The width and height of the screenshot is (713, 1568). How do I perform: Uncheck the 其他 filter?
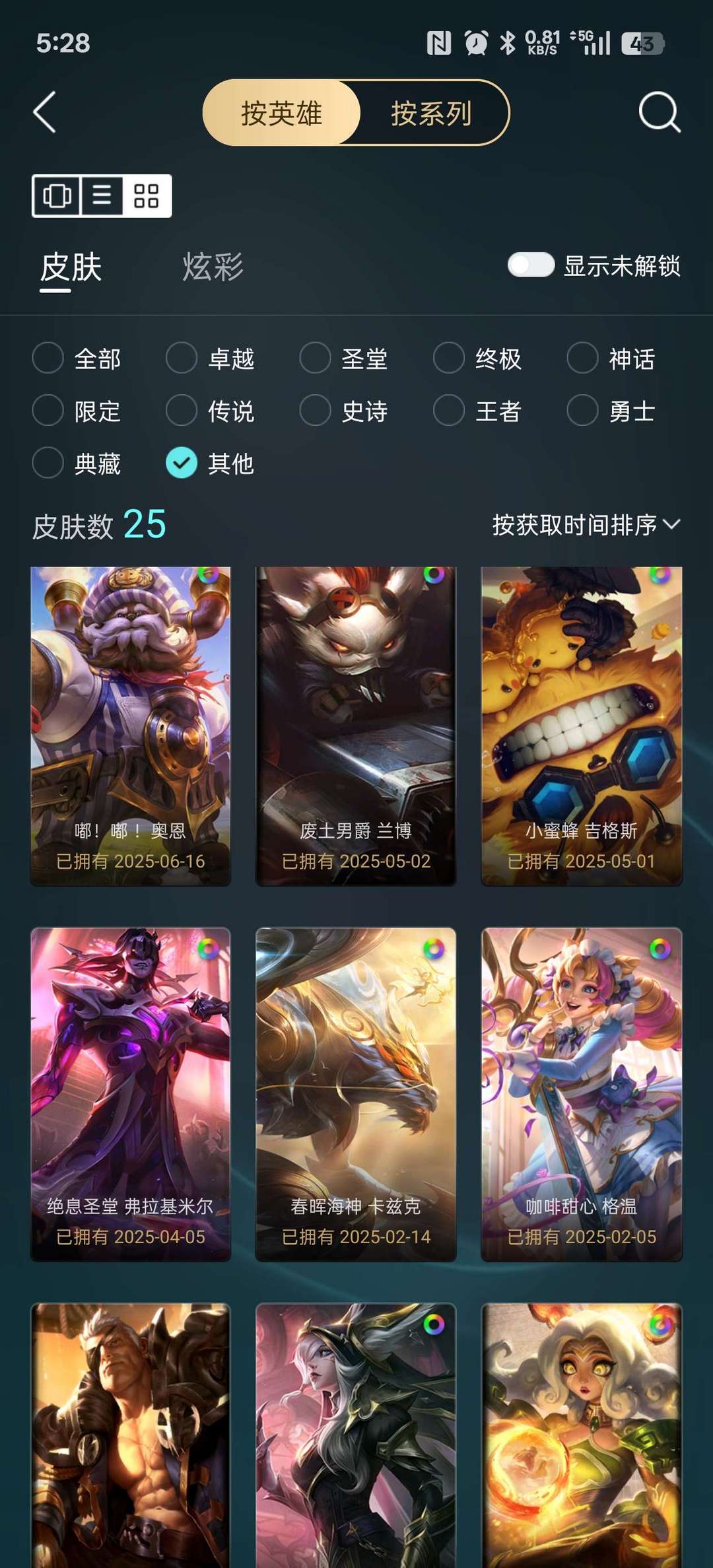coord(182,463)
